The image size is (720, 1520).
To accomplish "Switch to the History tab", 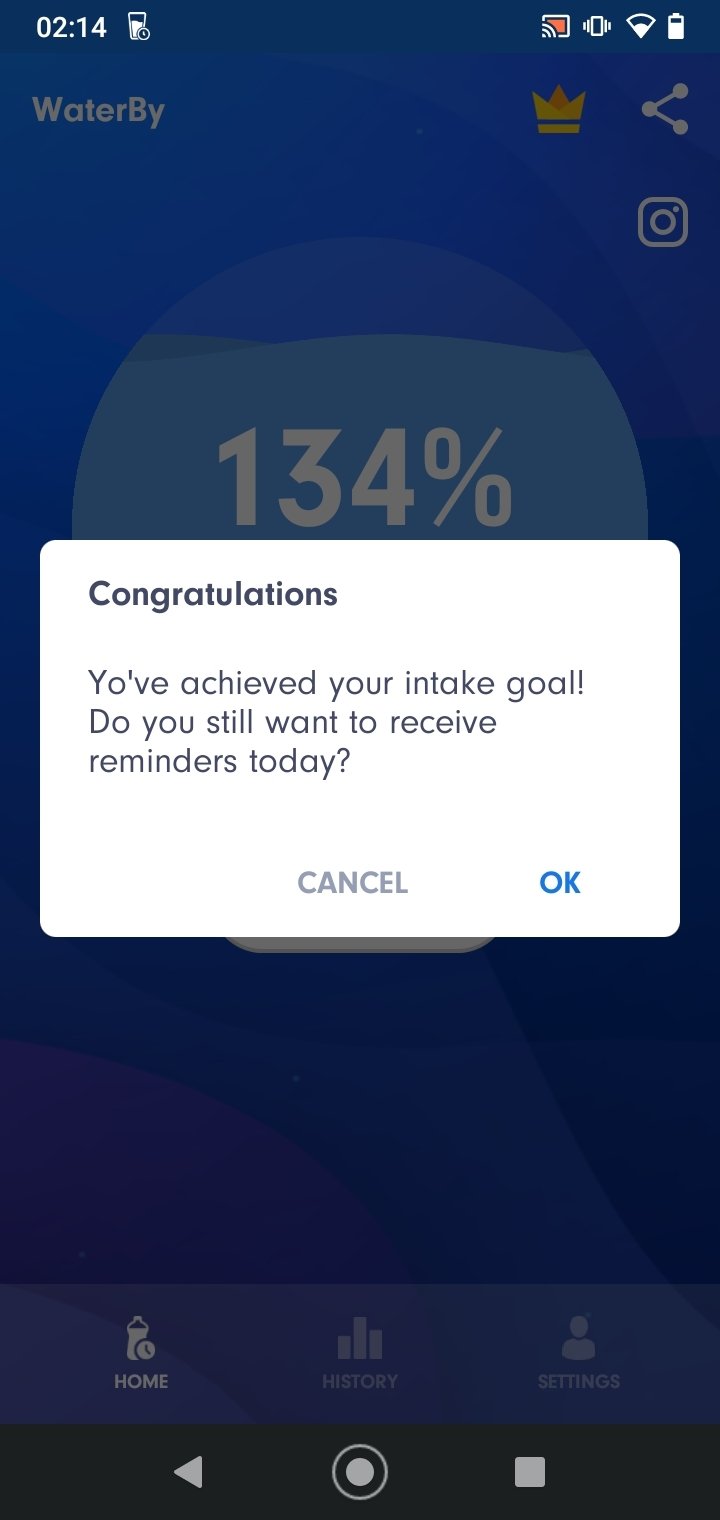I will [x=360, y=1353].
